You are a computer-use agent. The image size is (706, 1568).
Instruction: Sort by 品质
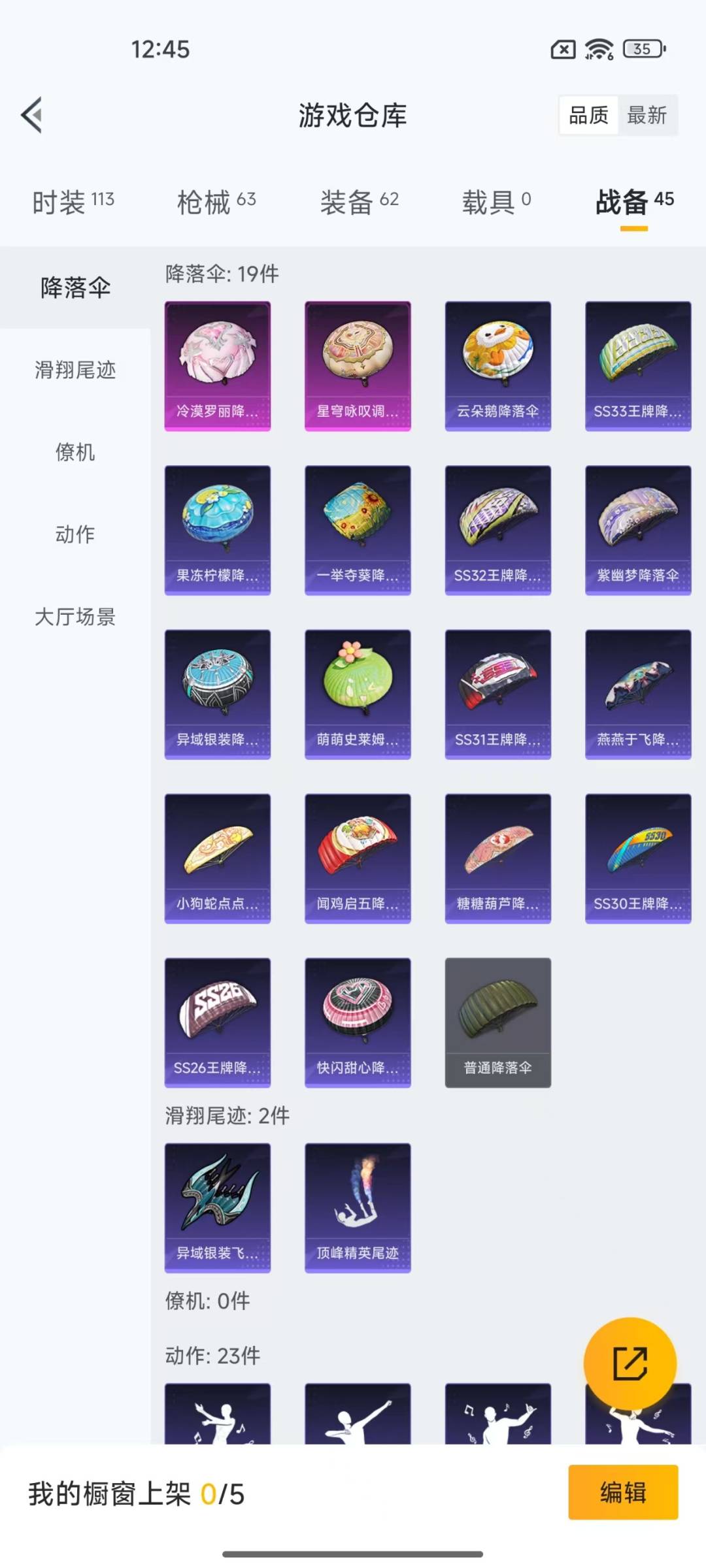tap(588, 116)
